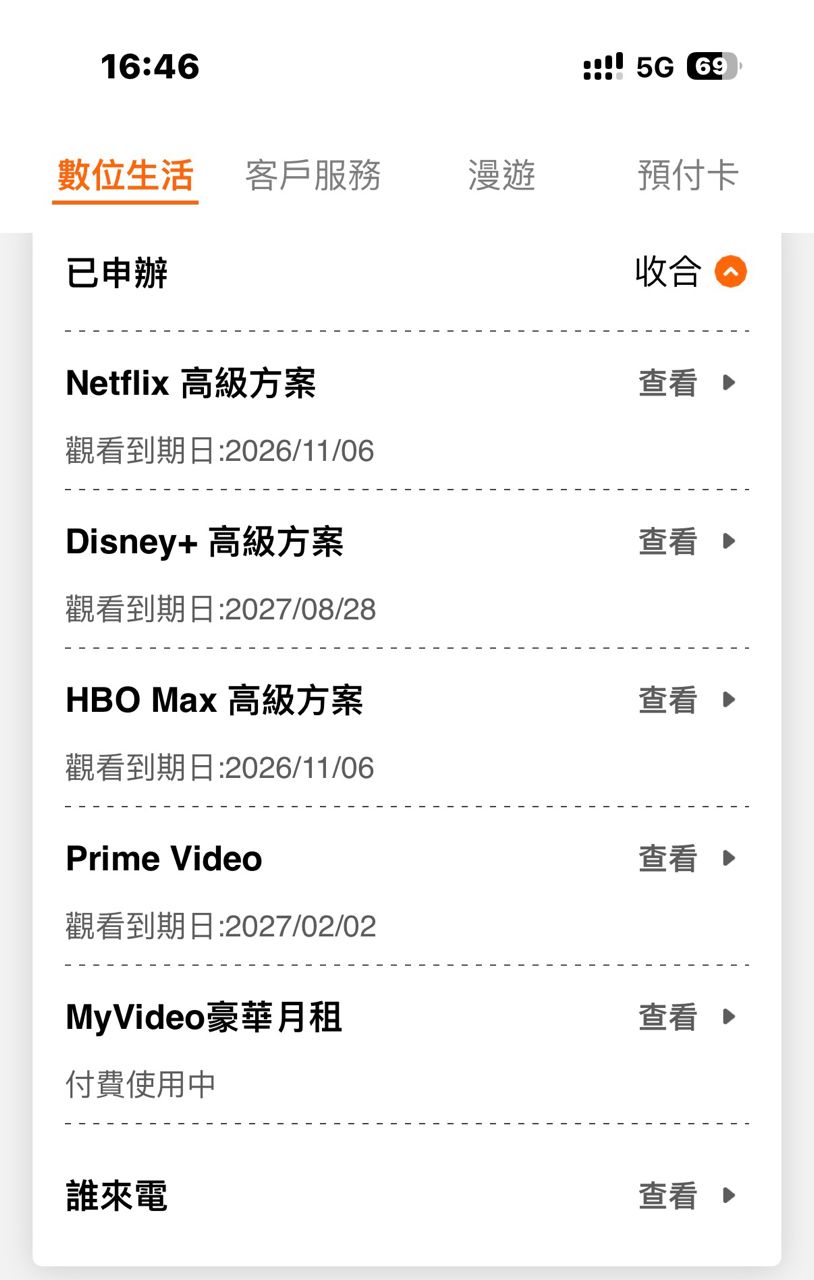The width and height of the screenshot is (814, 1280).
Task: Switch to the 客戶服務 tab
Action: click(x=313, y=175)
